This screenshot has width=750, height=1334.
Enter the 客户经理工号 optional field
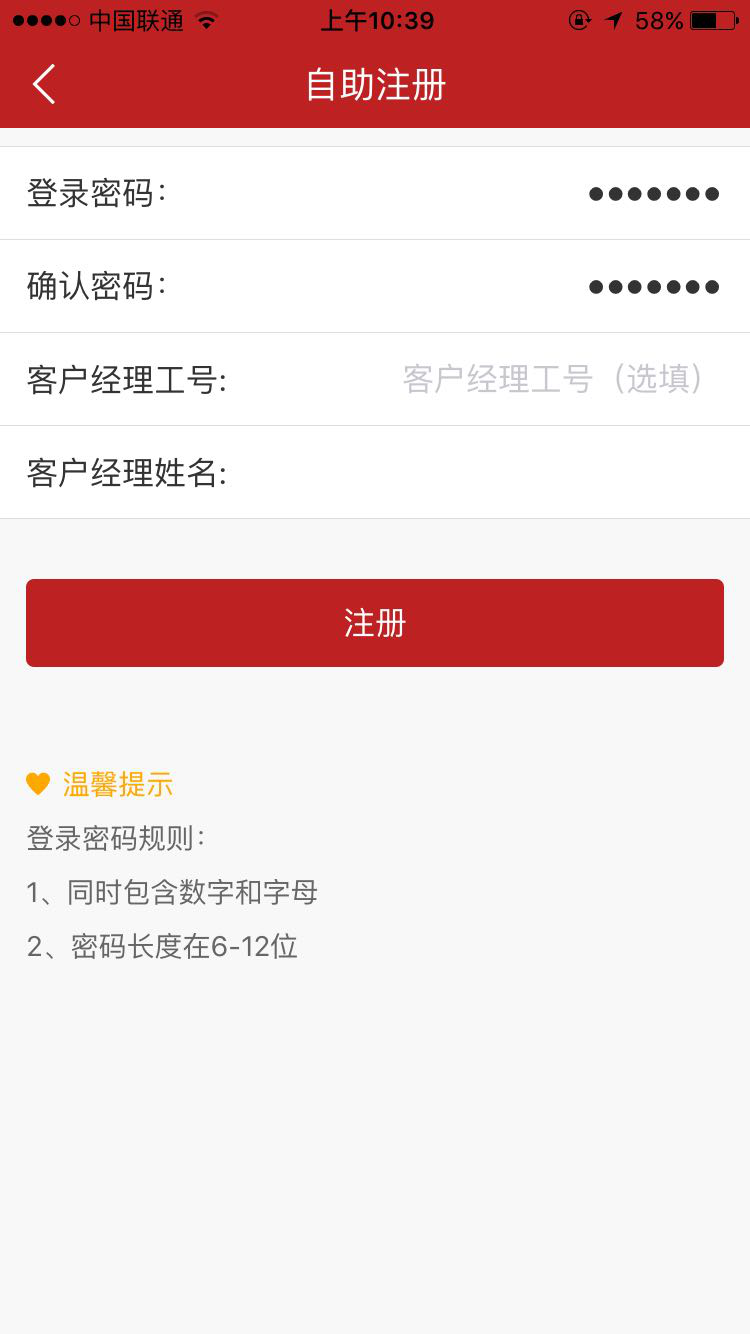coord(375,379)
